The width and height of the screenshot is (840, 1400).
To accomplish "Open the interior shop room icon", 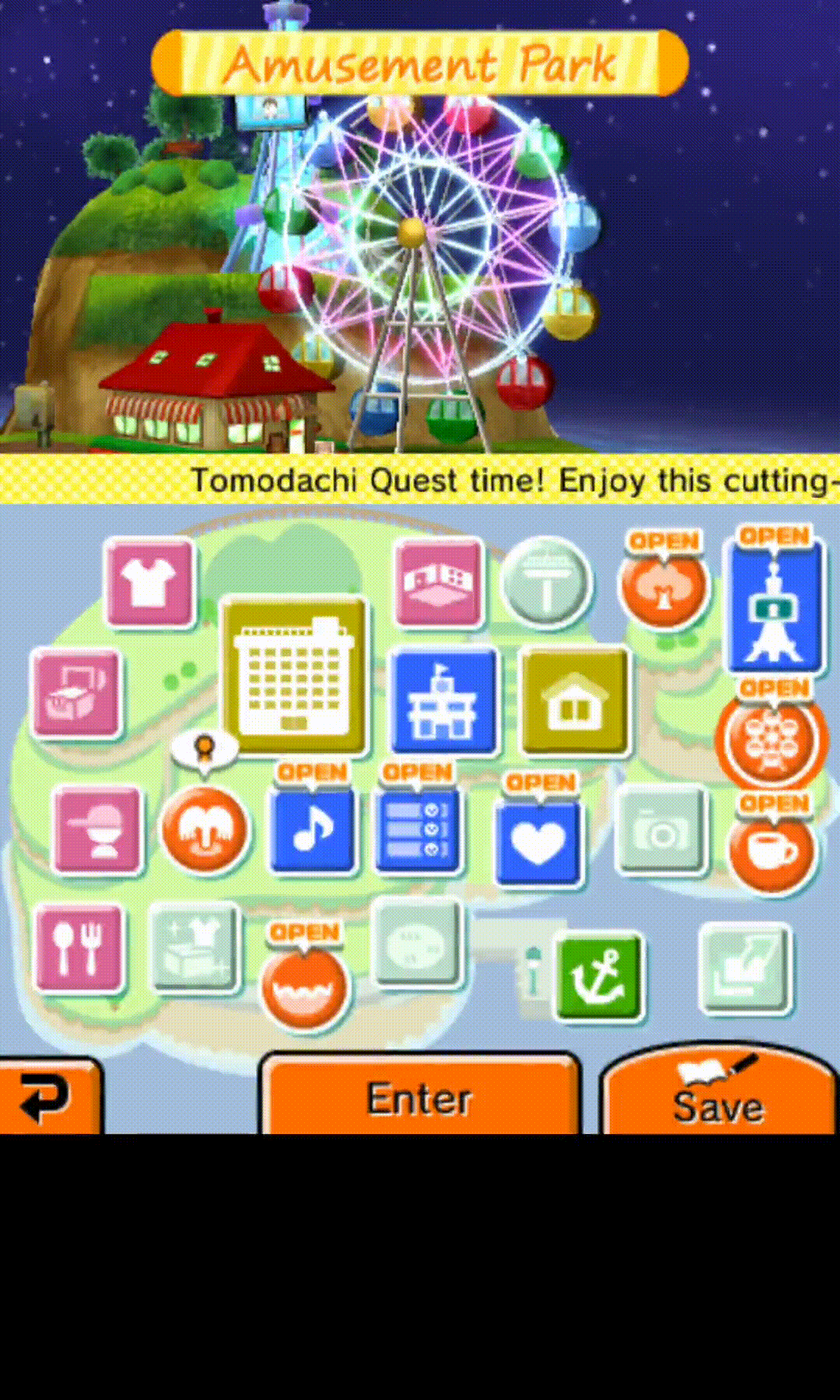I will click(439, 582).
